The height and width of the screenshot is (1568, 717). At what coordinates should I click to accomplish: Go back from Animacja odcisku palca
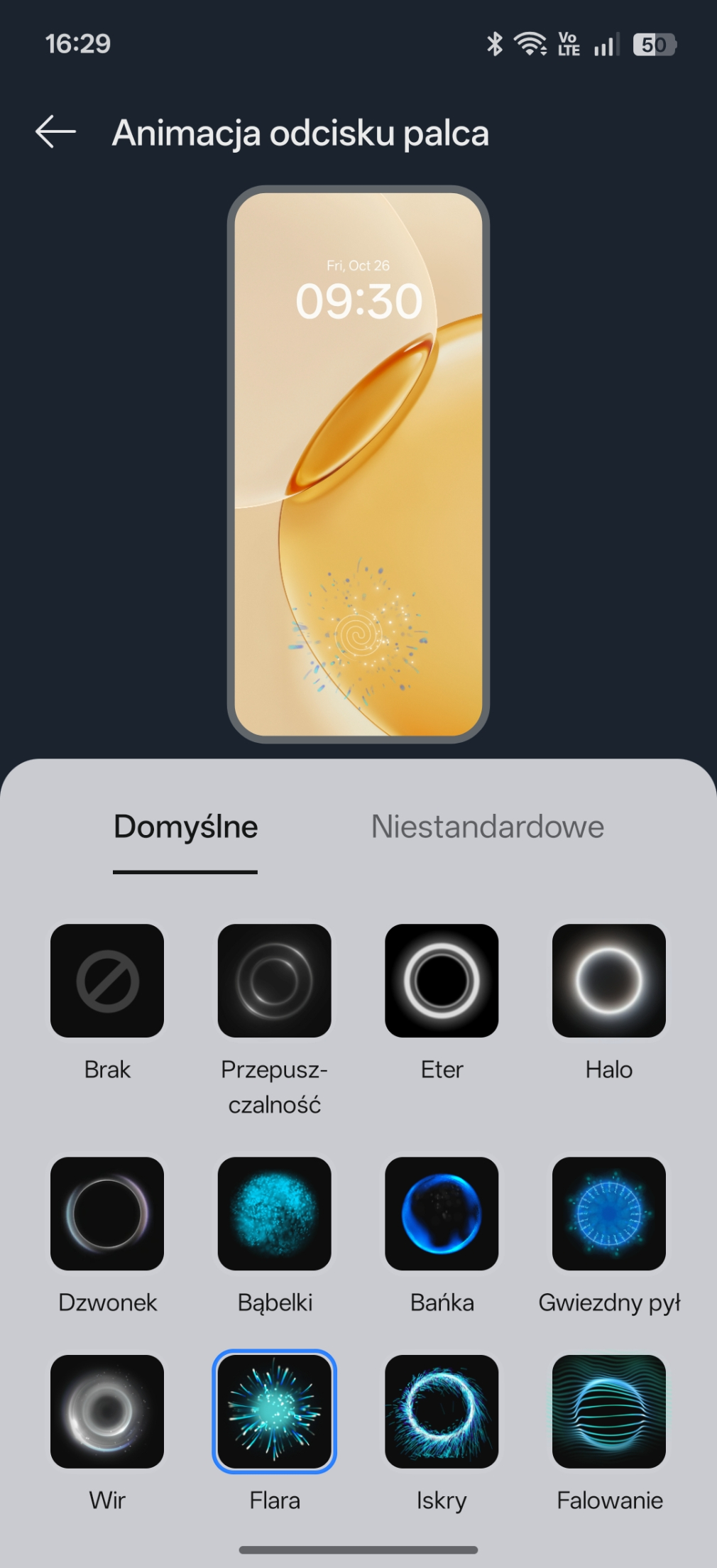(x=55, y=132)
